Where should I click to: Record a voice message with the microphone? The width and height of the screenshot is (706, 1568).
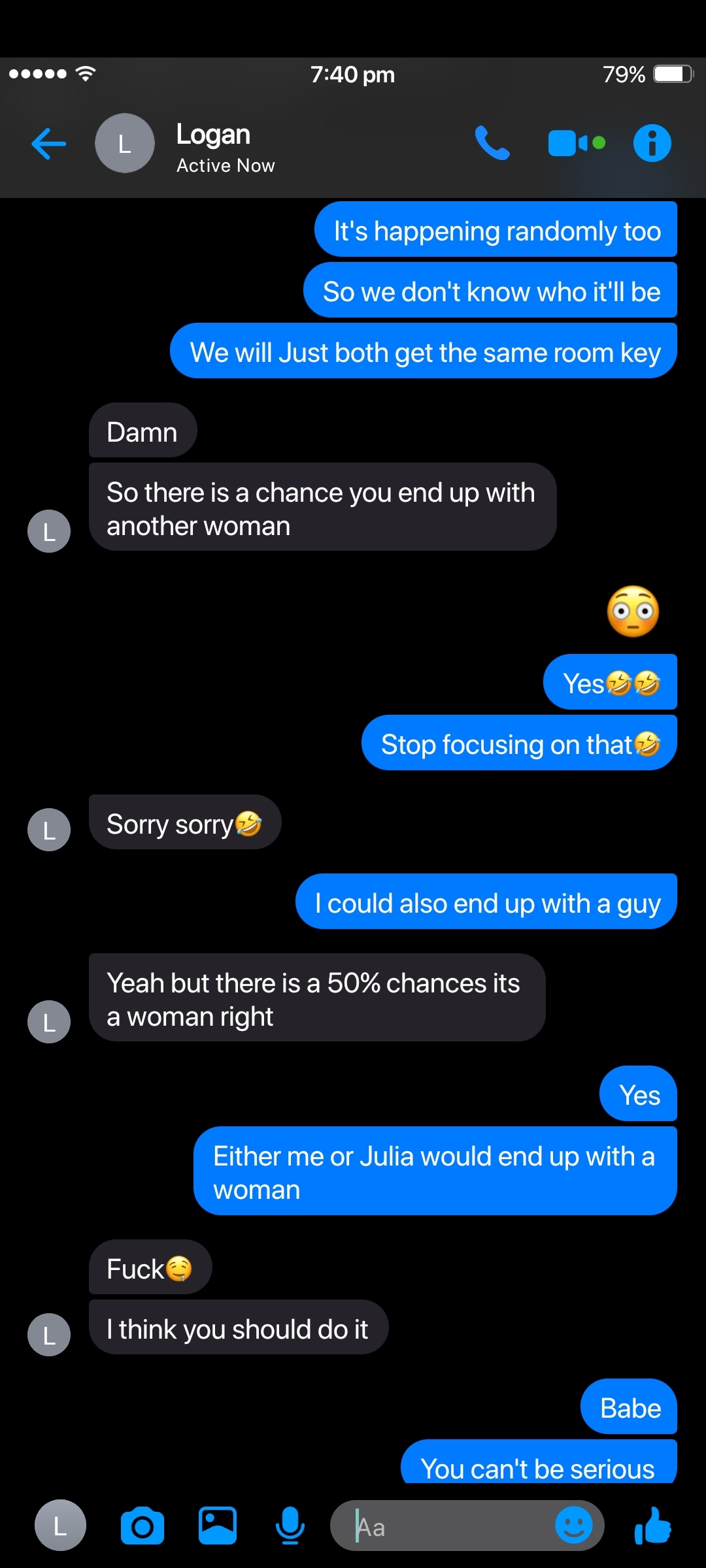[x=290, y=1526]
